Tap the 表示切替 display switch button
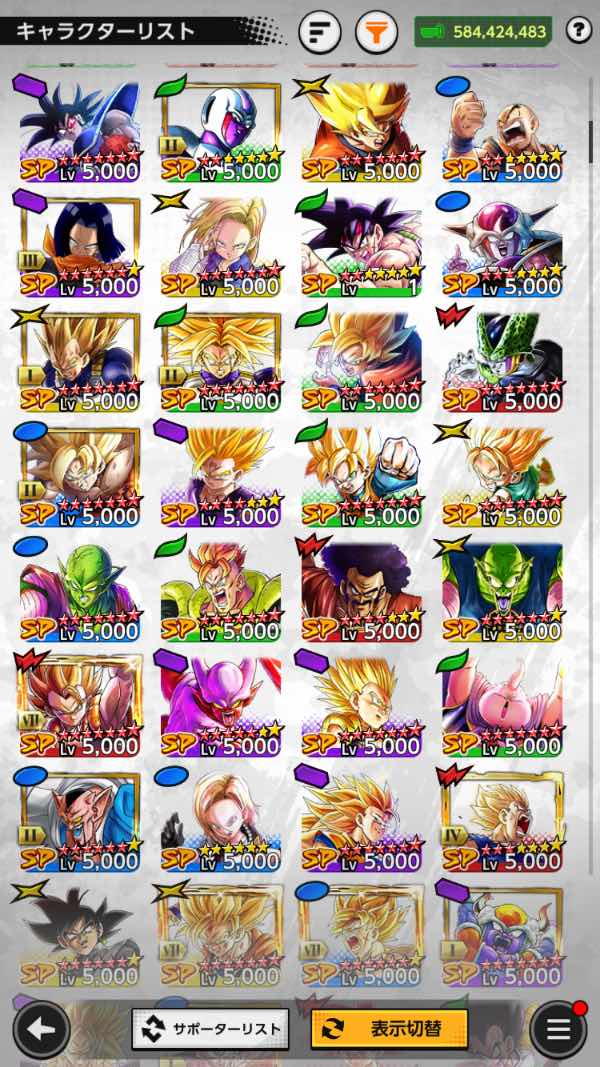Viewport: 600px width, 1067px height. pyautogui.click(x=389, y=1028)
